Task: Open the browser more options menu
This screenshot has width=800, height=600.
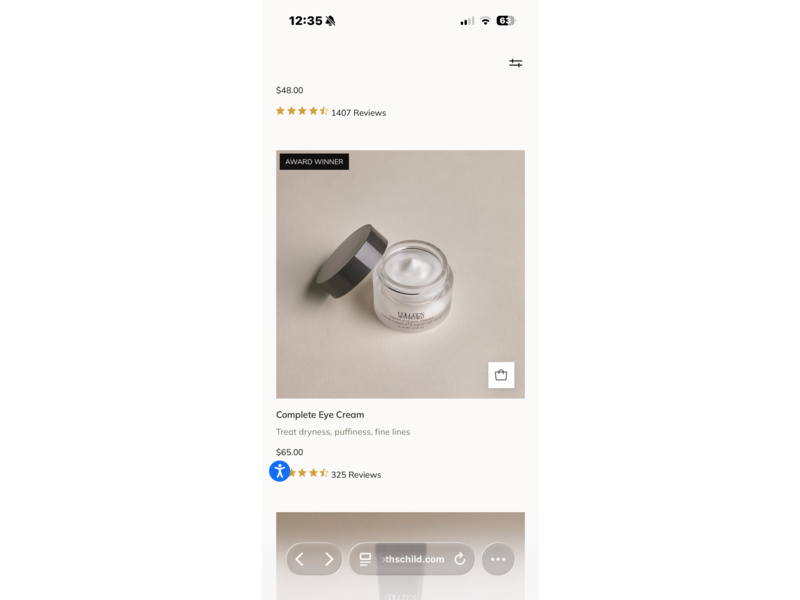Action: coord(498,559)
